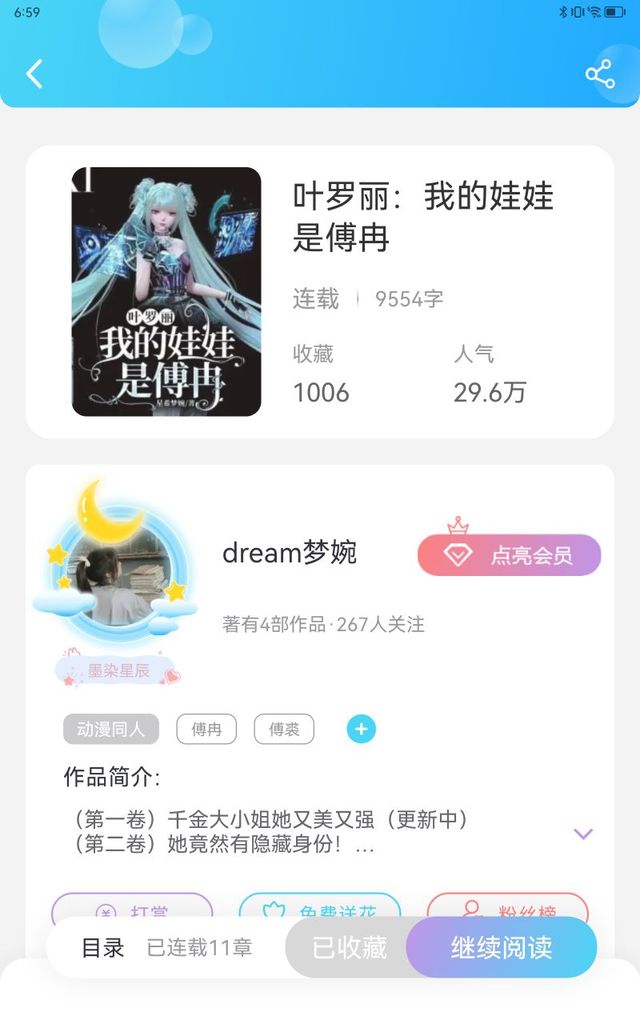The image size is (640, 1024).
Task: Share this novel via the share icon
Action: coord(600,73)
